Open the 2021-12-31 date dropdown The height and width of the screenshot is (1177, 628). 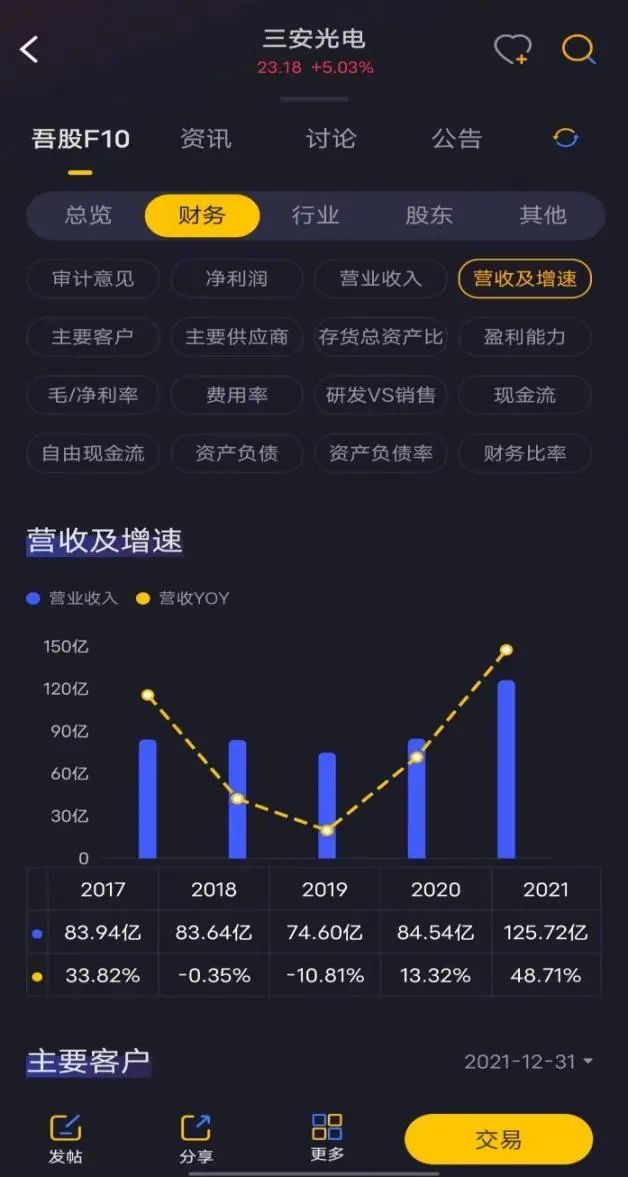(x=529, y=1061)
